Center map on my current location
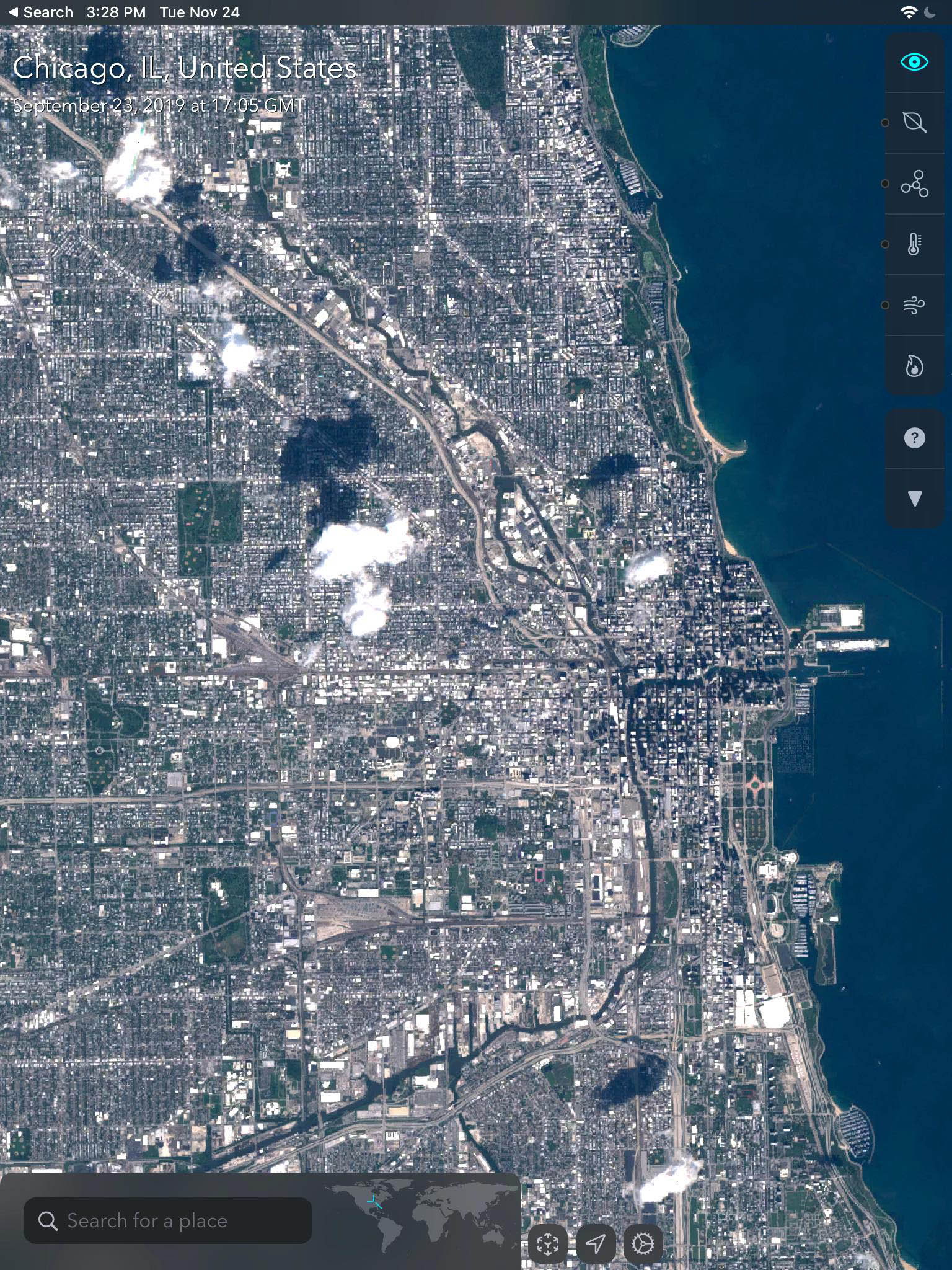 coord(596,1243)
